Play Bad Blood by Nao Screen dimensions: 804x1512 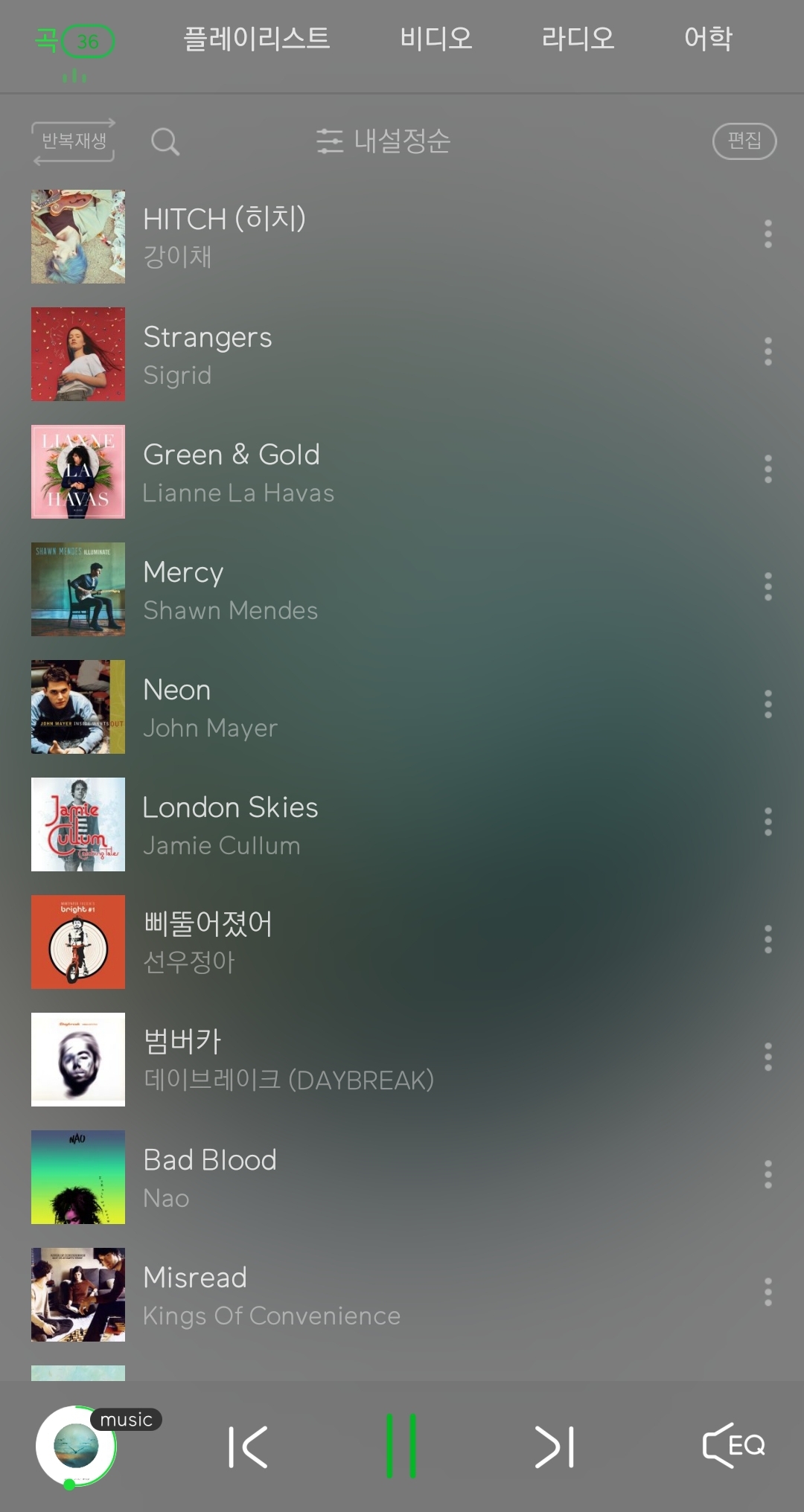click(210, 1177)
